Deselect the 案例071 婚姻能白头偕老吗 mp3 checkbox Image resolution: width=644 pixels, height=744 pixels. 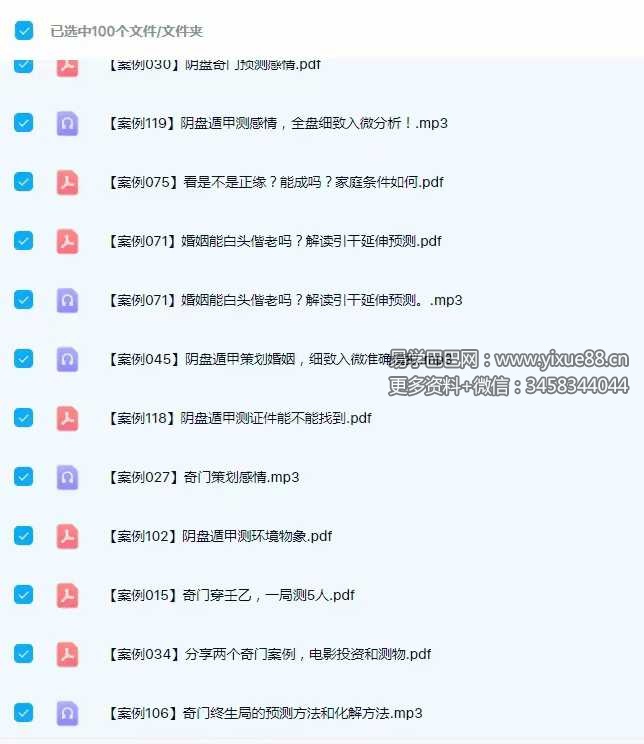[x=24, y=300]
